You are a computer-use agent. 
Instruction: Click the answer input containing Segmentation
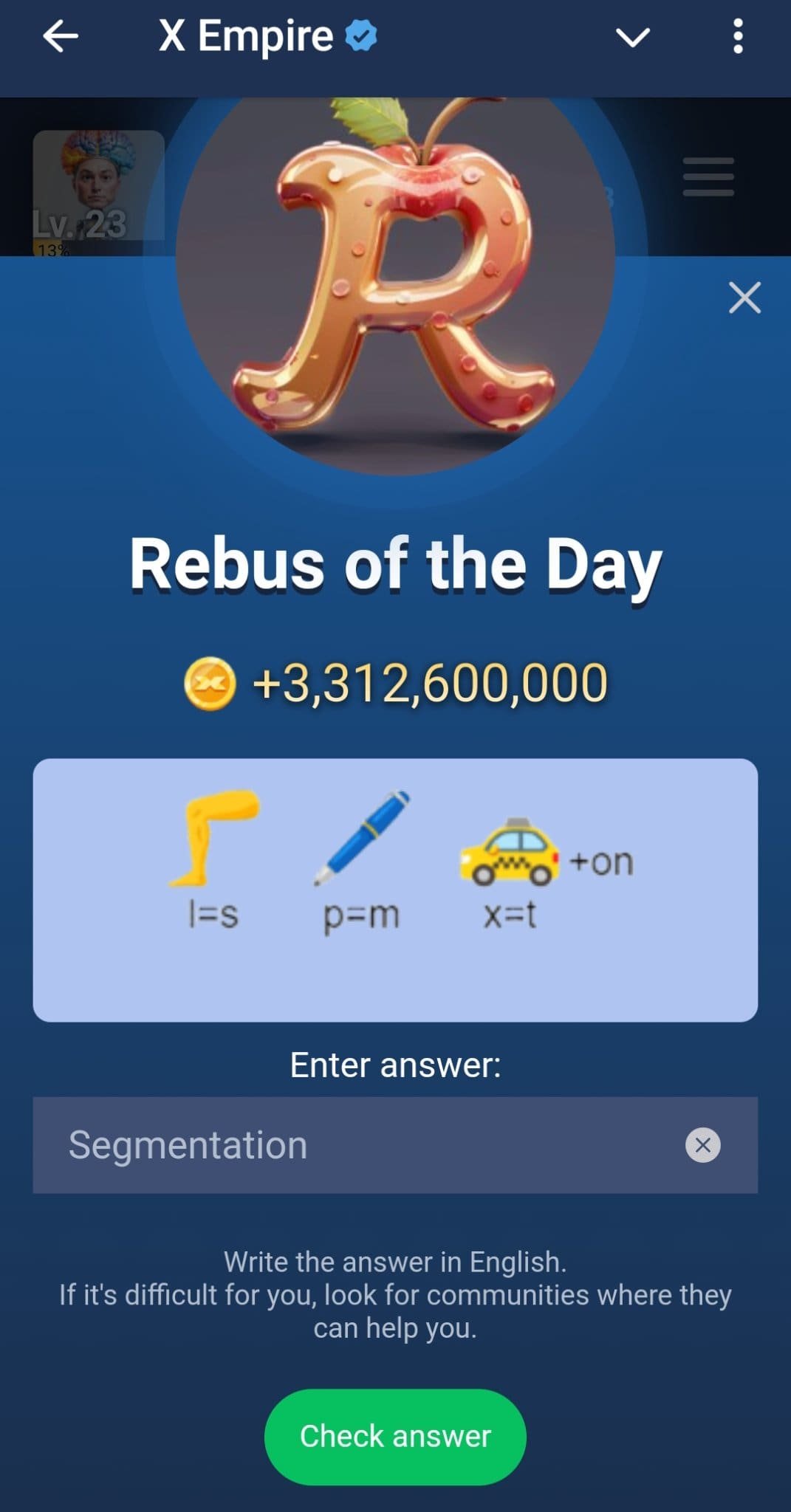(x=332, y=1145)
